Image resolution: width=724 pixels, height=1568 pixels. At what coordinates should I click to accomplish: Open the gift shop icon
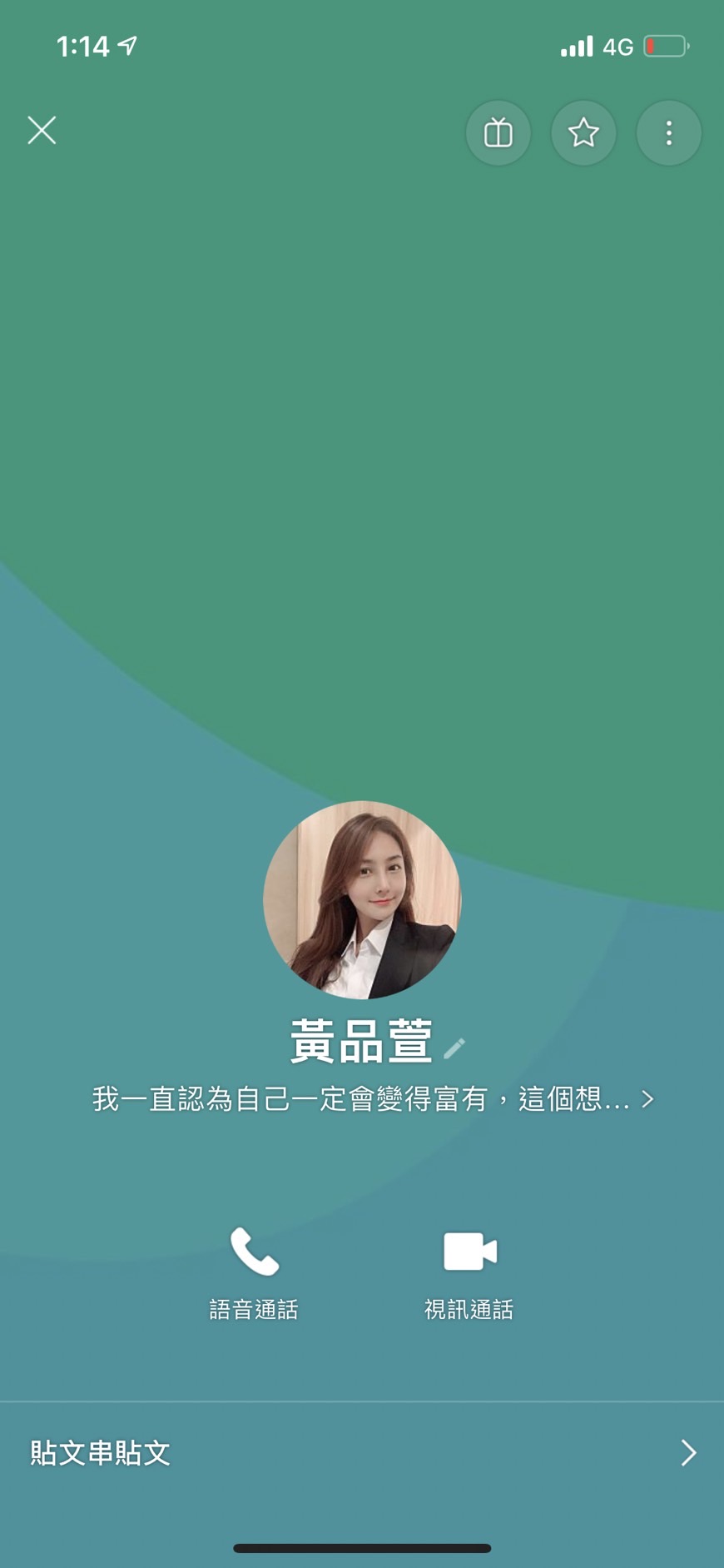click(x=498, y=133)
